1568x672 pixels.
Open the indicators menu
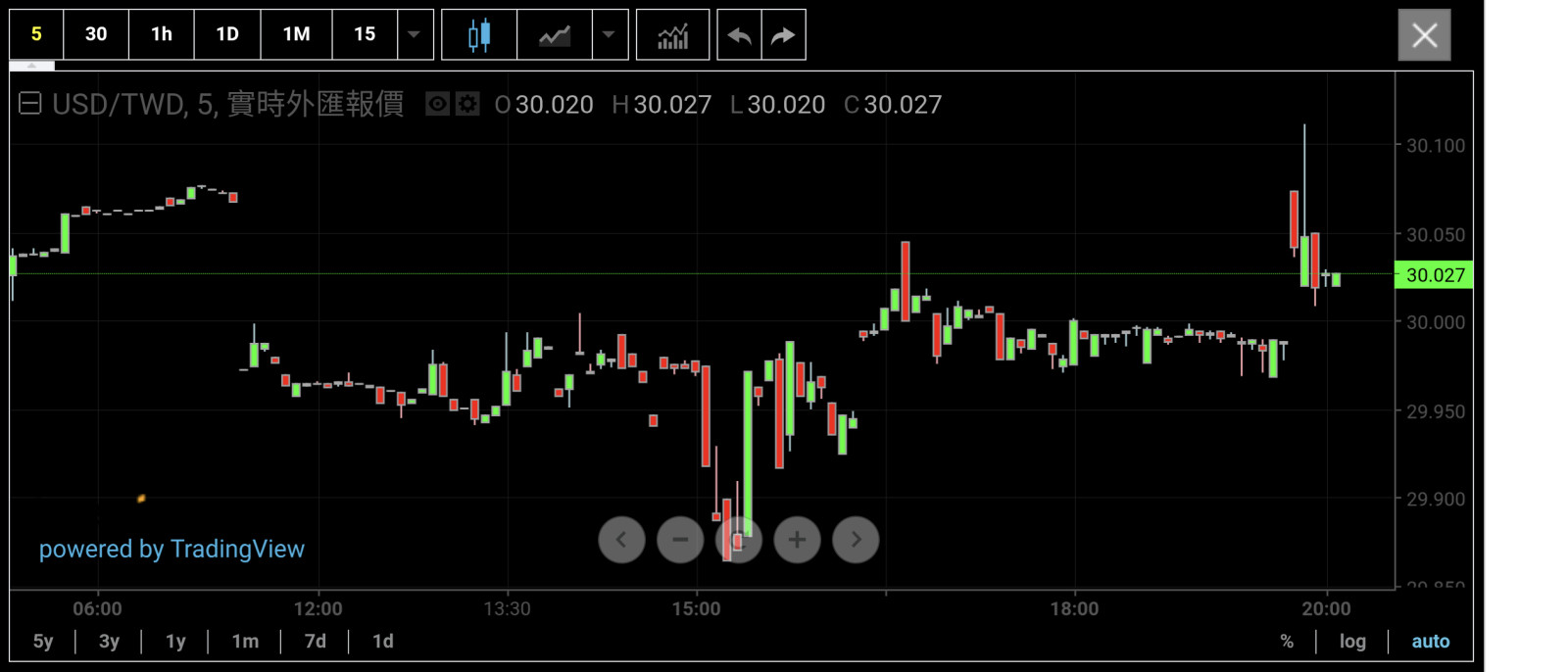tap(672, 35)
